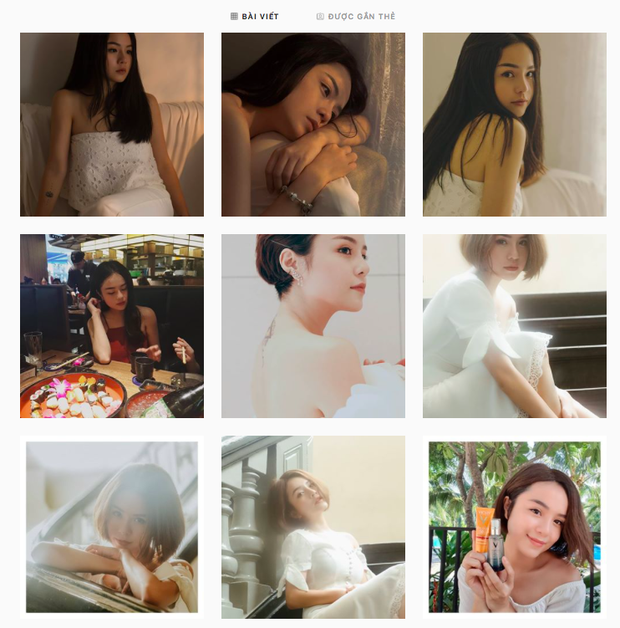Open the Được gắn thẻ tab

(355, 17)
